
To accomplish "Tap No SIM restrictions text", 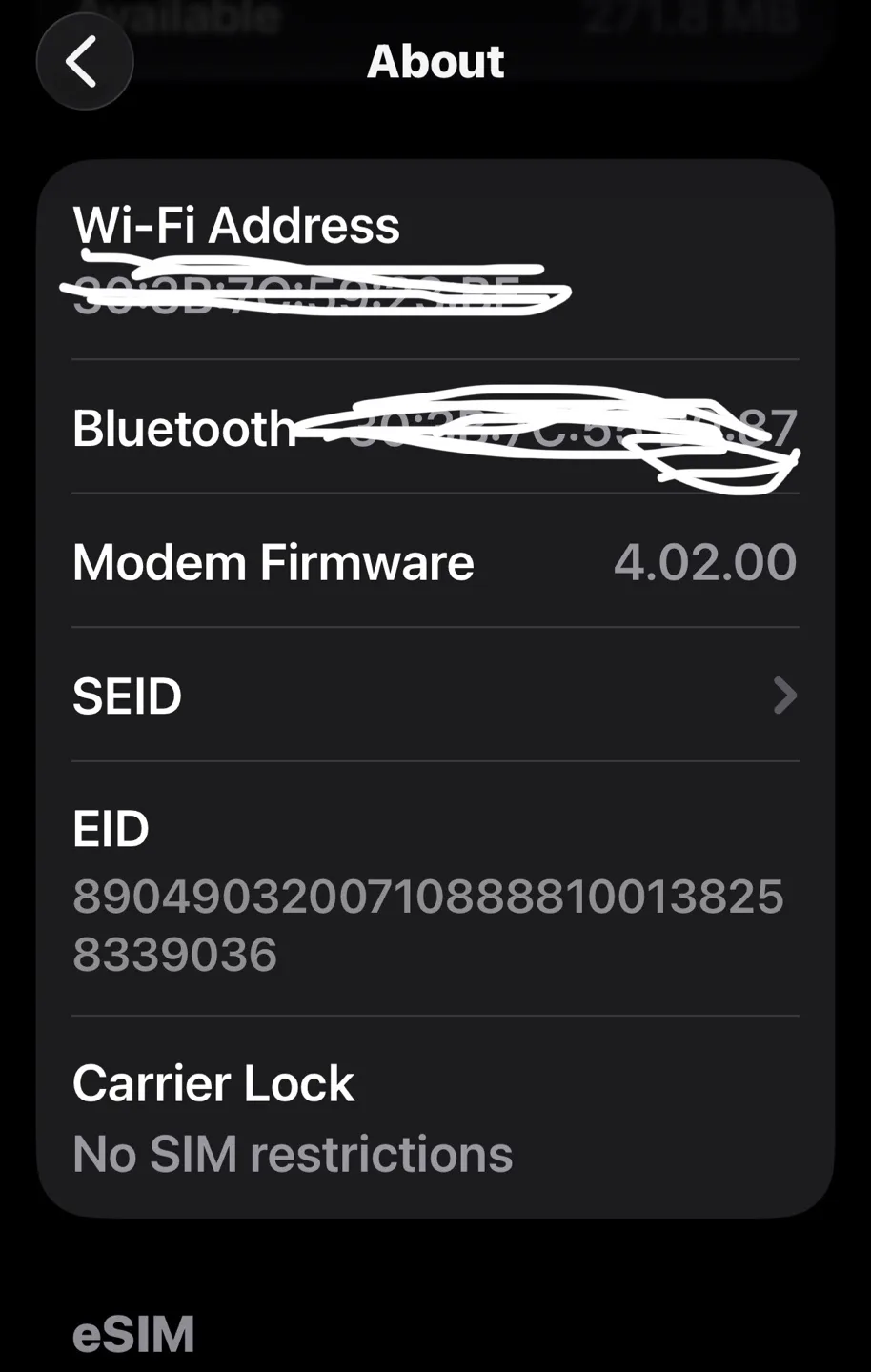I will tap(293, 1153).
